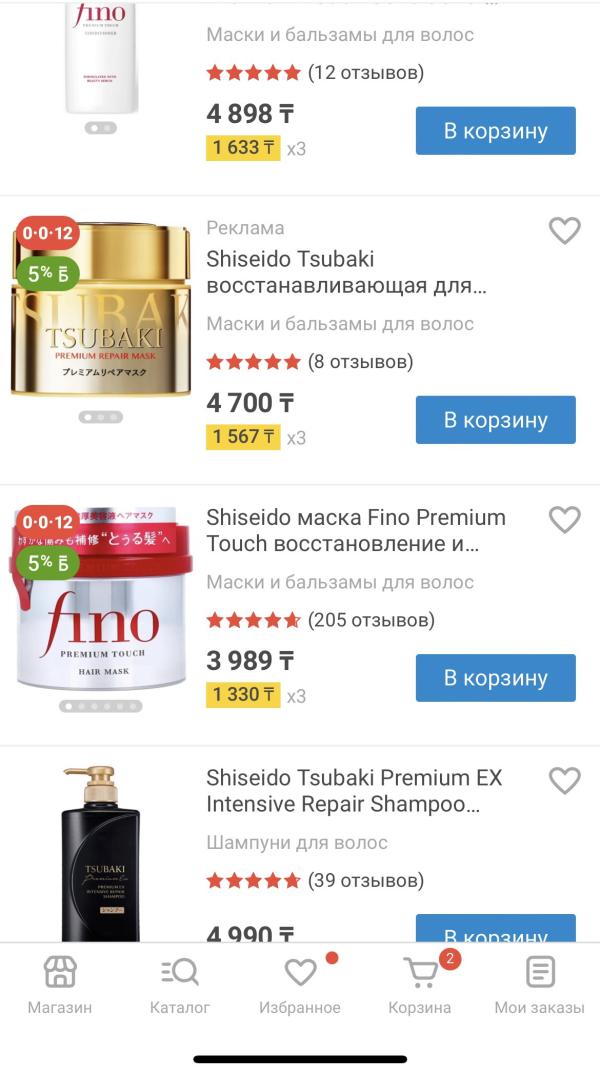The width and height of the screenshot is (600, 1074).
Task: Switch to the Магазин tab
Action: point(60,985)
